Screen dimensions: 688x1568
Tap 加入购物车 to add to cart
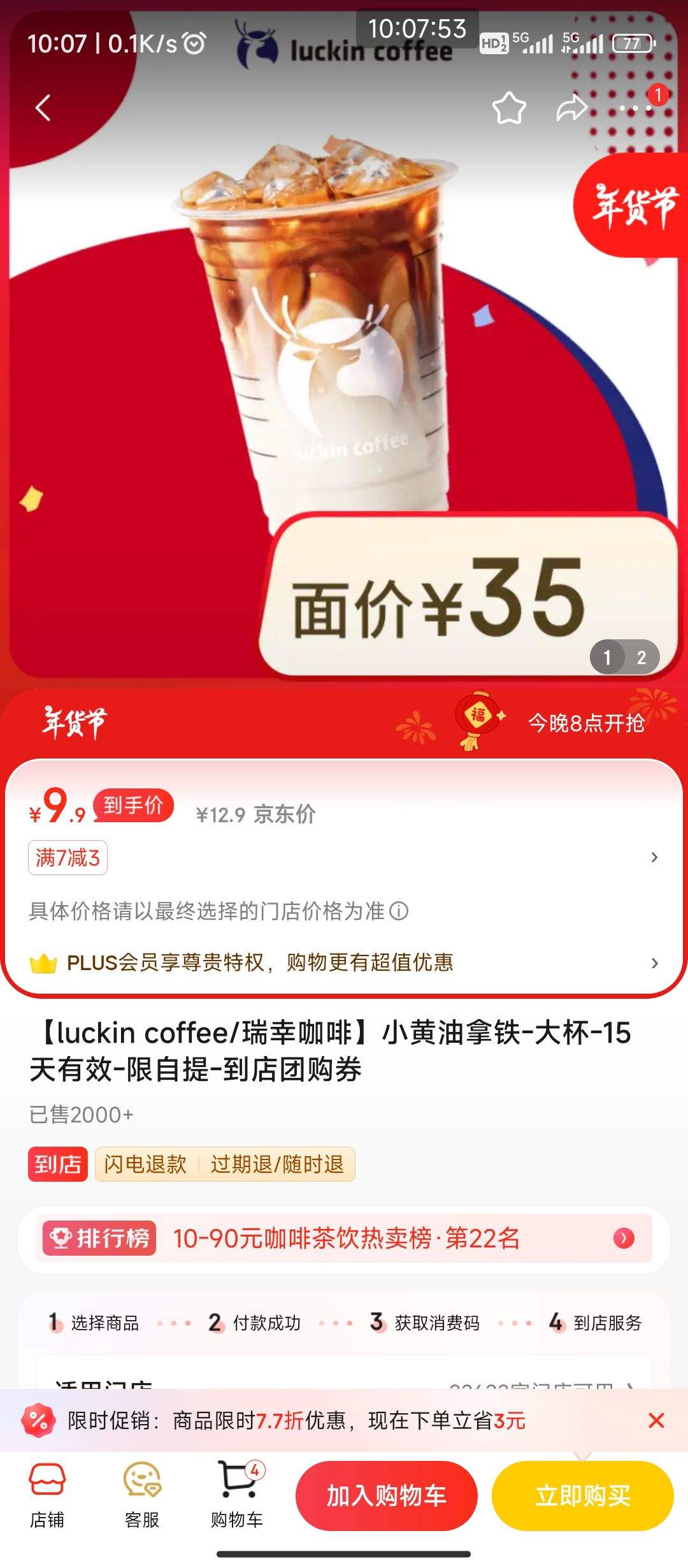click(387, 1496)
